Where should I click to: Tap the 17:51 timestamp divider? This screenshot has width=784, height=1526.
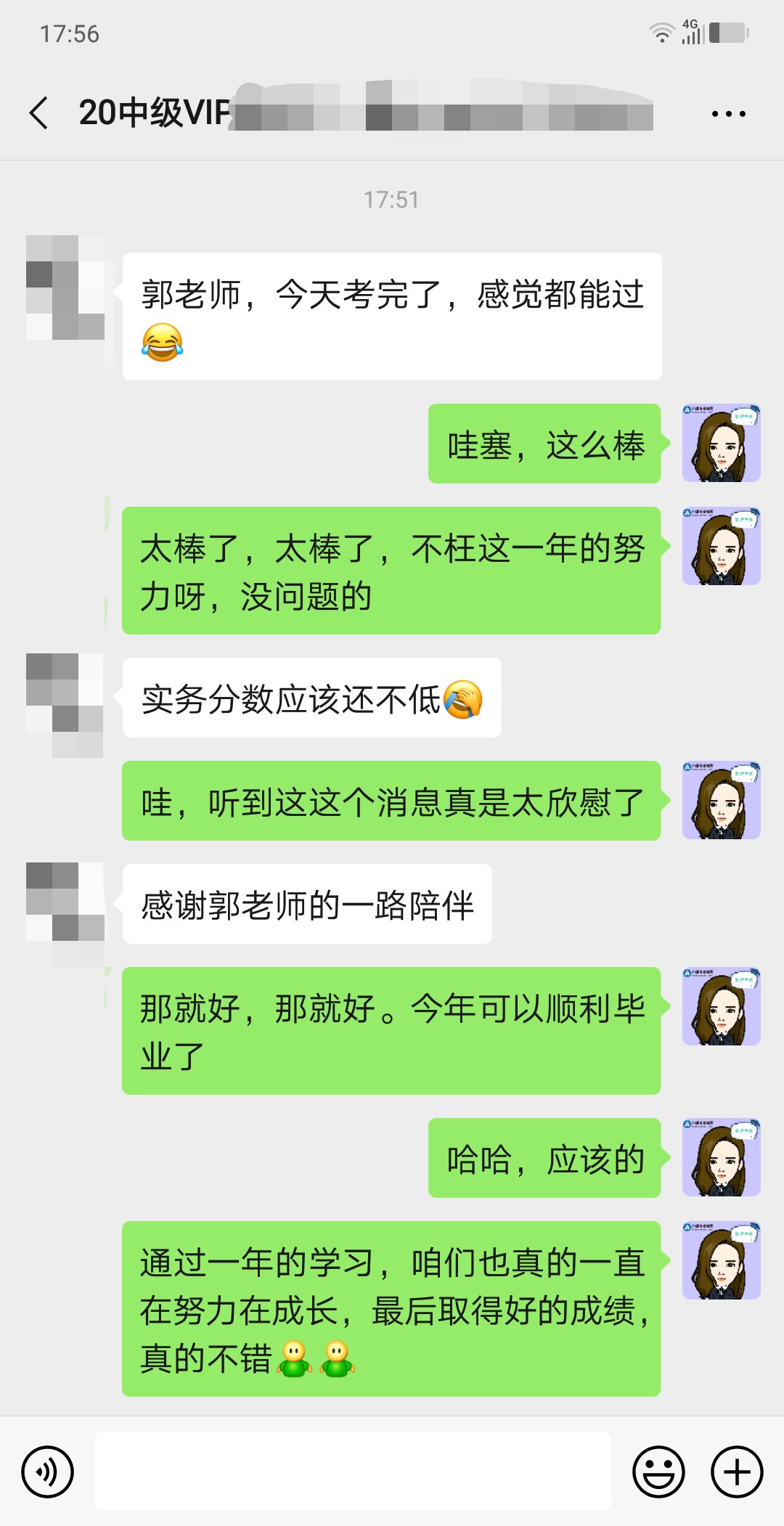pyautogui.click(x=392, y=200)
